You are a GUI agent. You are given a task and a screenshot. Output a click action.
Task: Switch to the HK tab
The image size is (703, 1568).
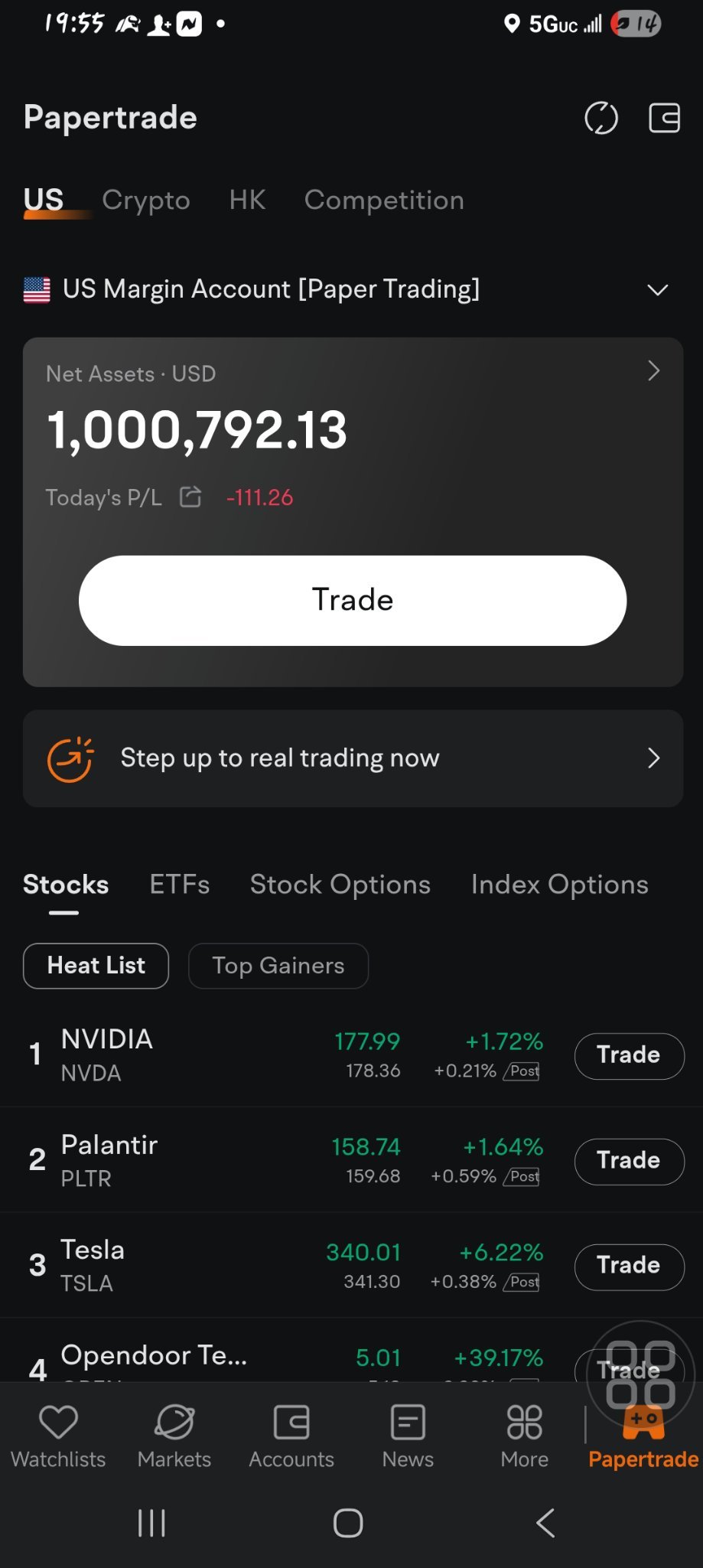coord(247,200)
